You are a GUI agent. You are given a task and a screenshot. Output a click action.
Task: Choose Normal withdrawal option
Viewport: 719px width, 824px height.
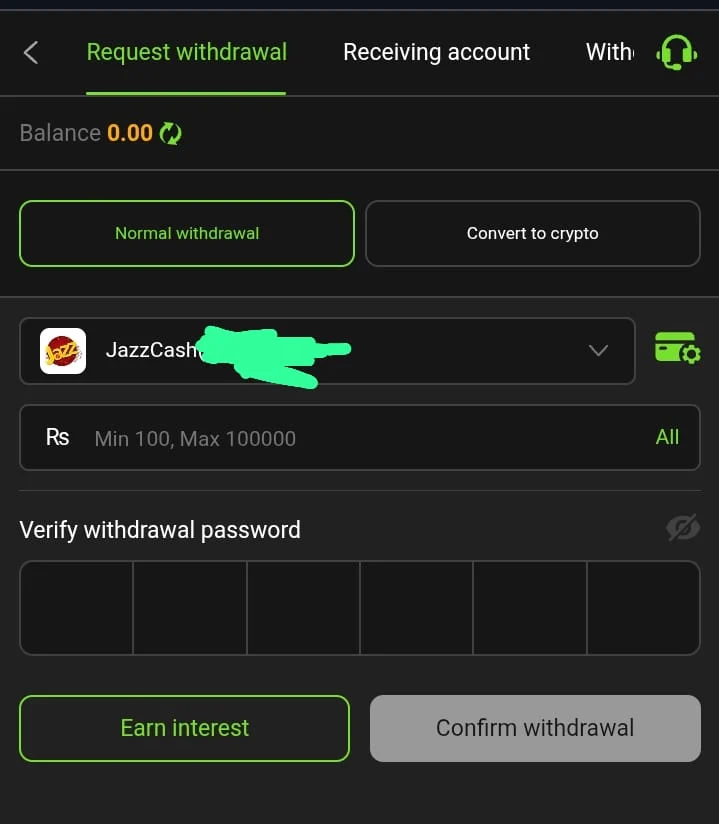pyautogui.click(x=187, y=233)
